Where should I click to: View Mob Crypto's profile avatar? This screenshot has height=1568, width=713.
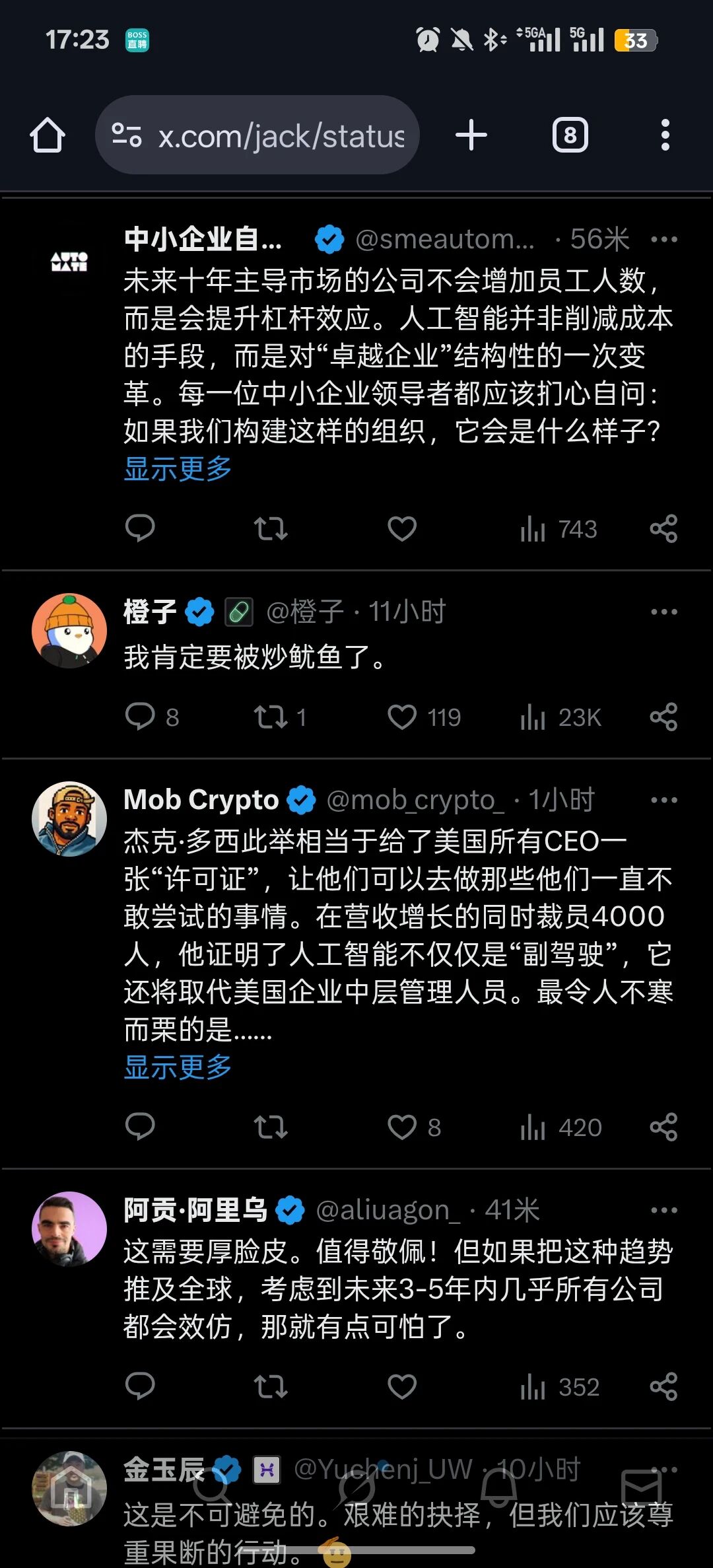69,819
